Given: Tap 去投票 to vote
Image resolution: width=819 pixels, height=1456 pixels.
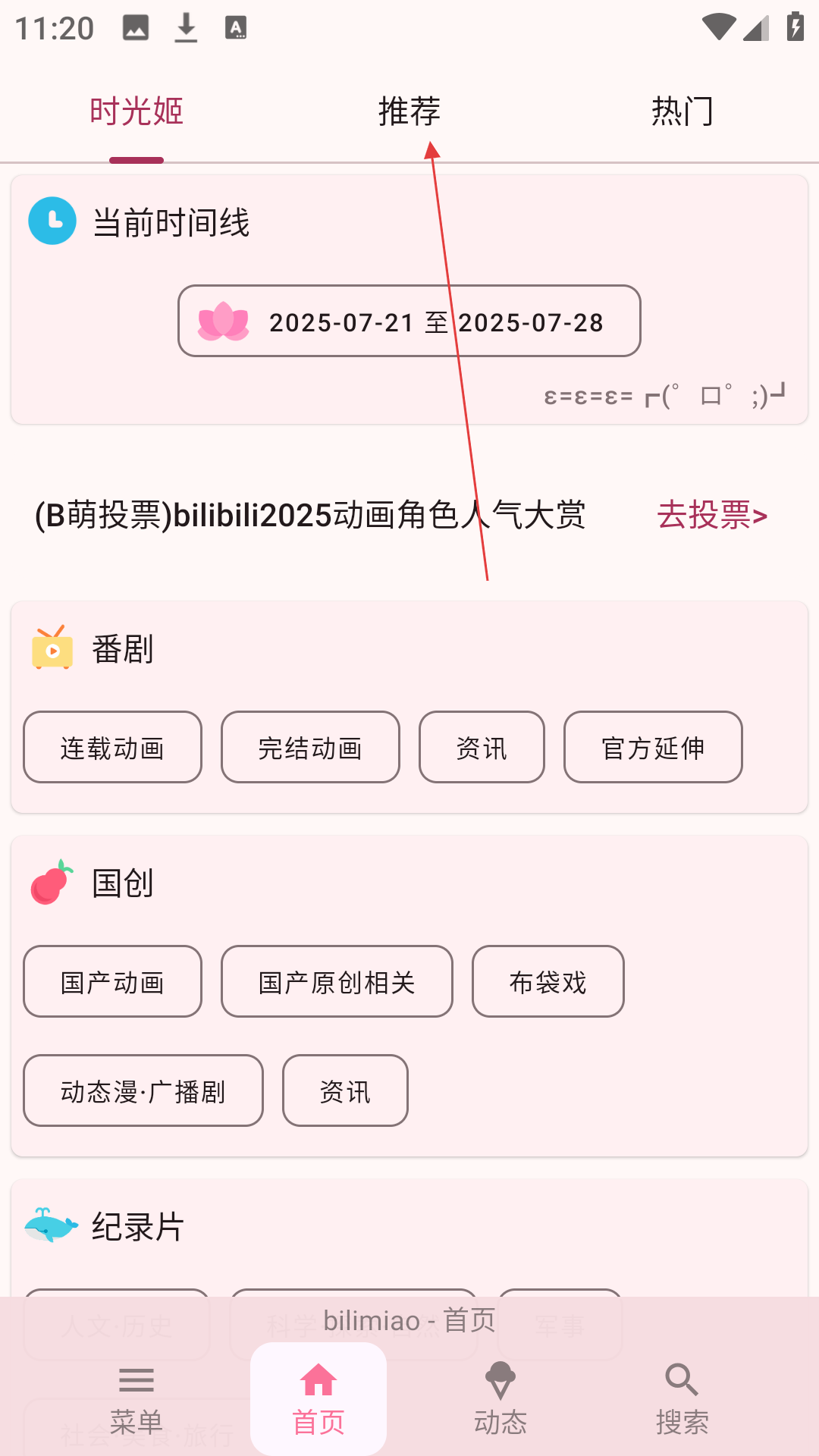Looking at the screenshot, I should pyautogui.click(x=711, y=516).
